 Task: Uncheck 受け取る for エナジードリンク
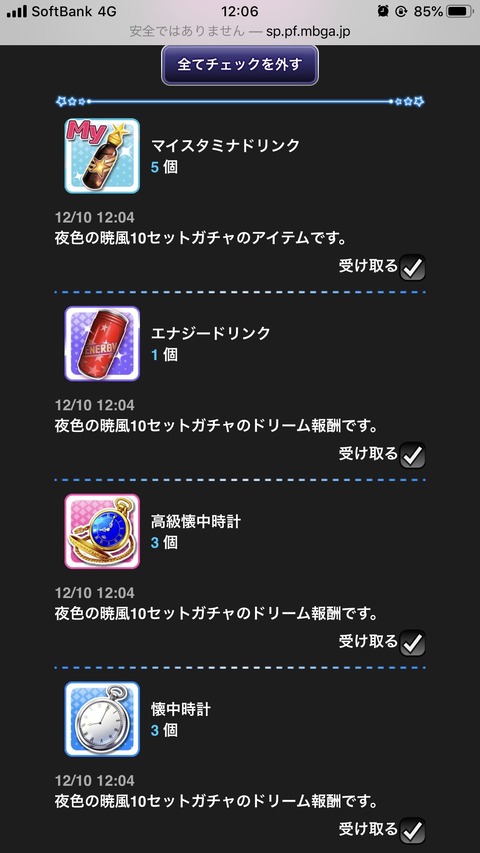coord(413,455)
